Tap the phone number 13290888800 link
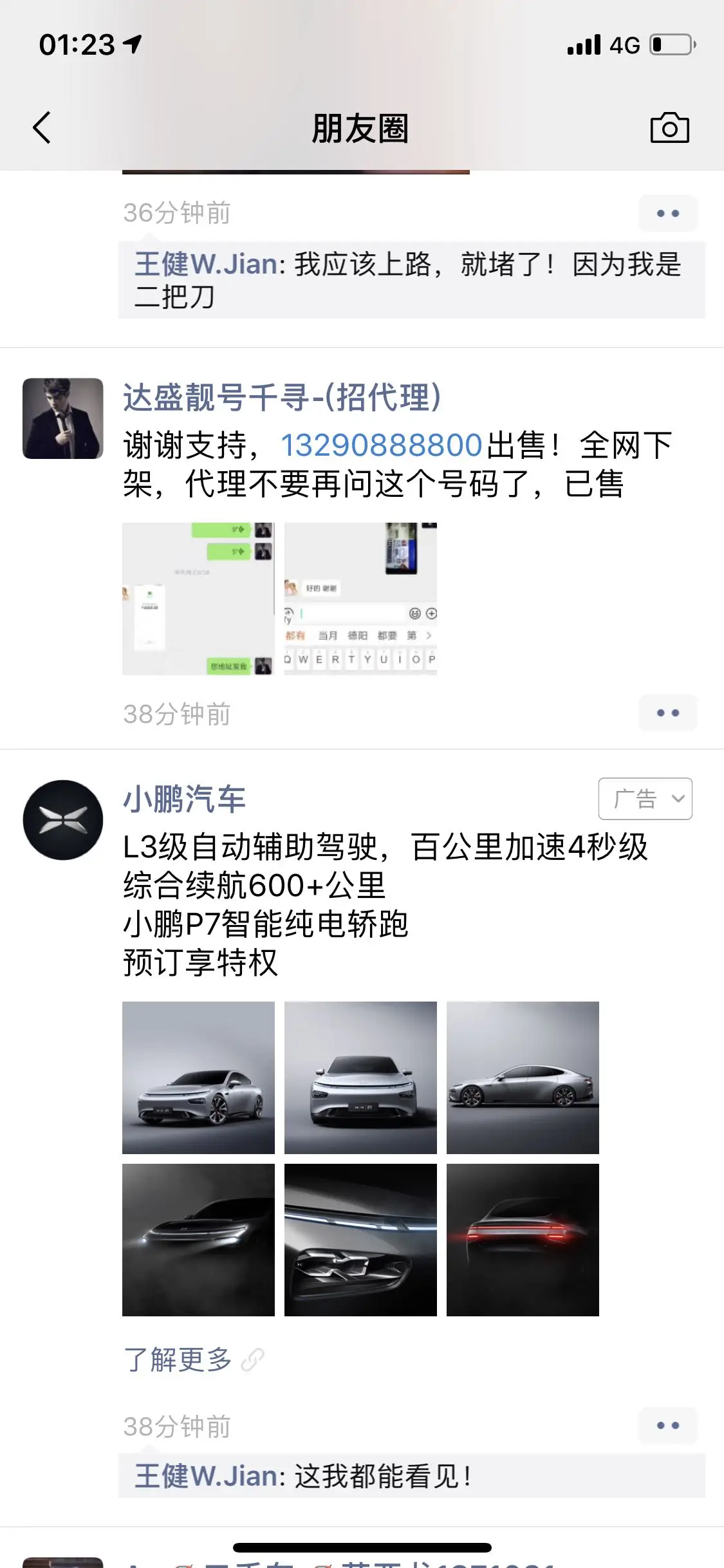 point(381,445)
